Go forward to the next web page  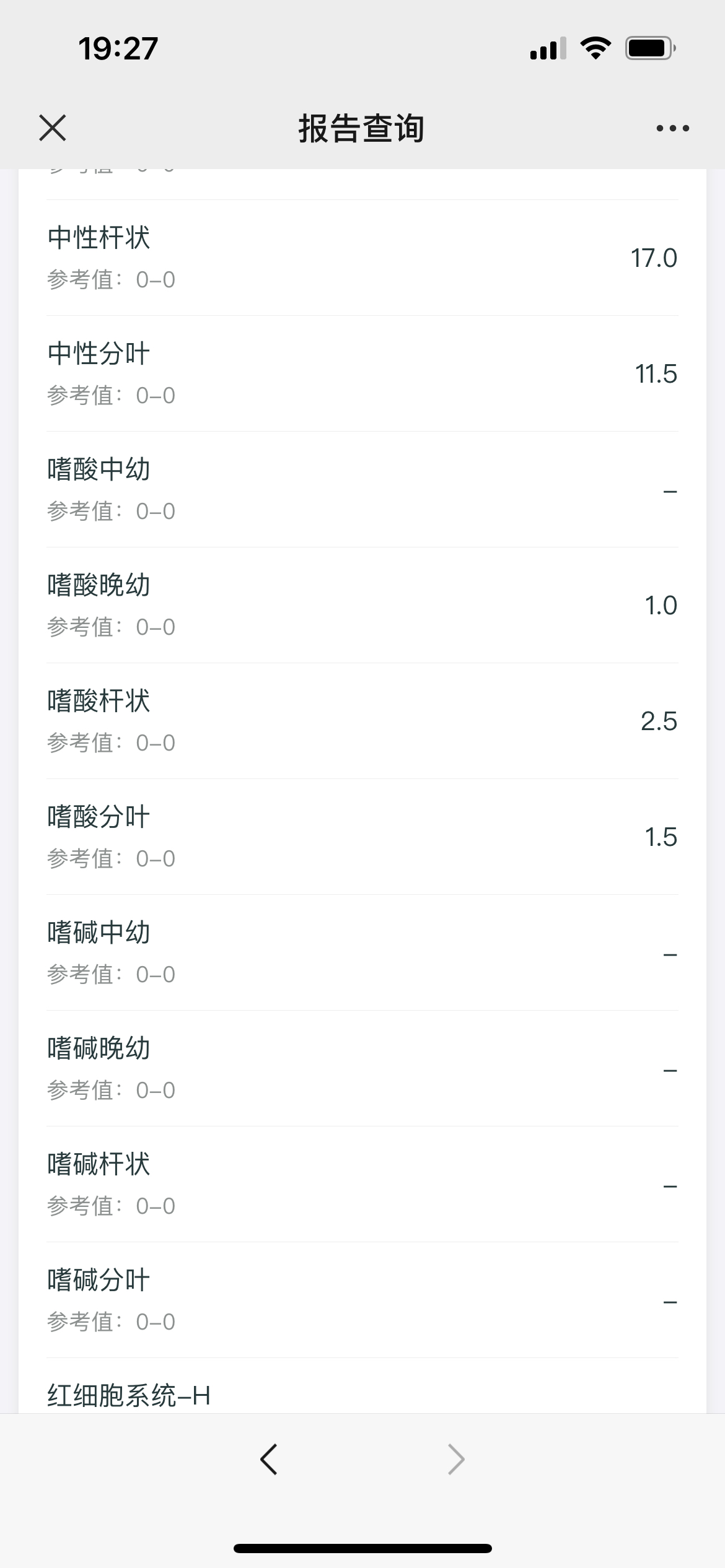[456, 1459]
